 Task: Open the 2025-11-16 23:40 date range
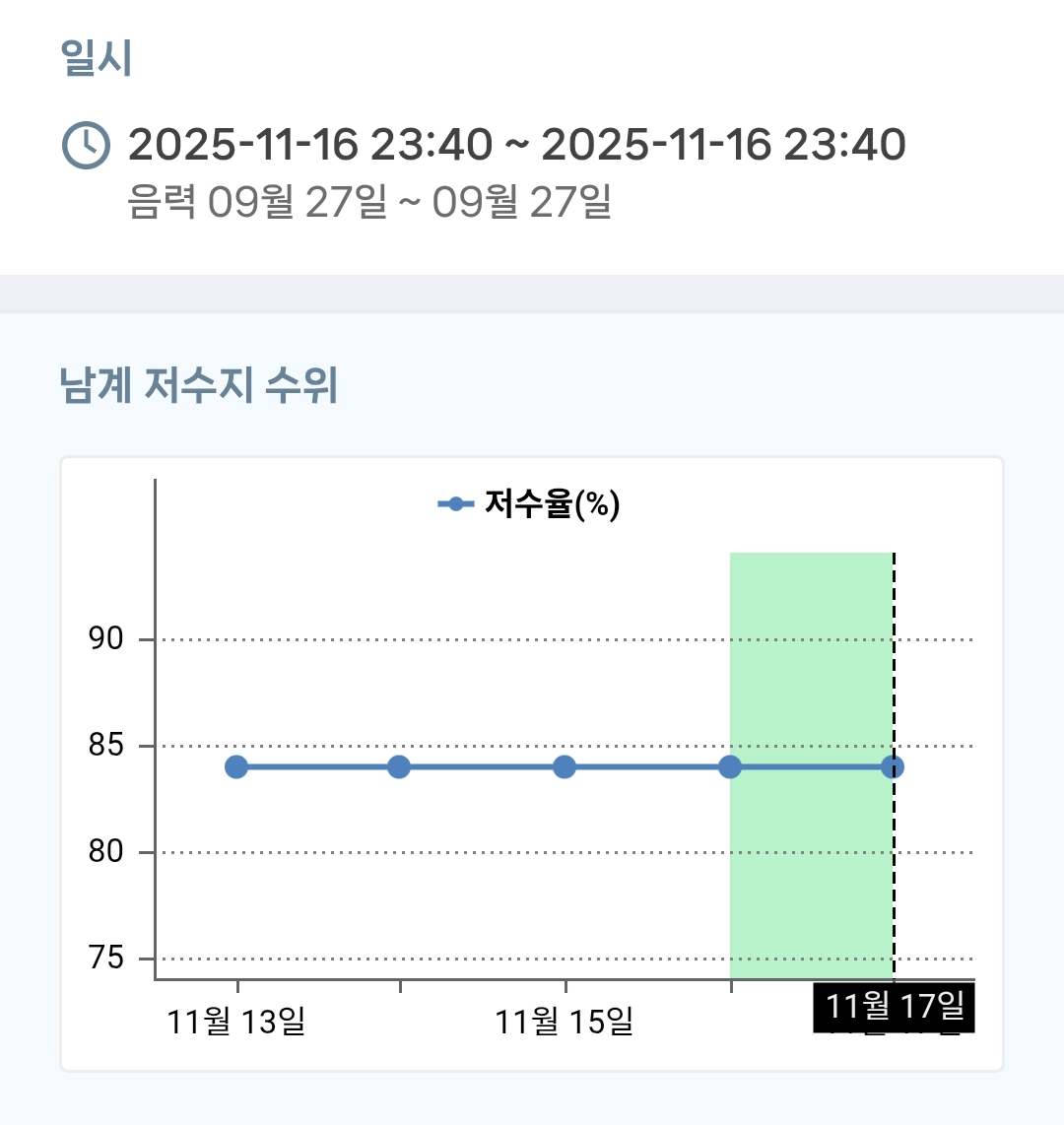coord(516,145)
